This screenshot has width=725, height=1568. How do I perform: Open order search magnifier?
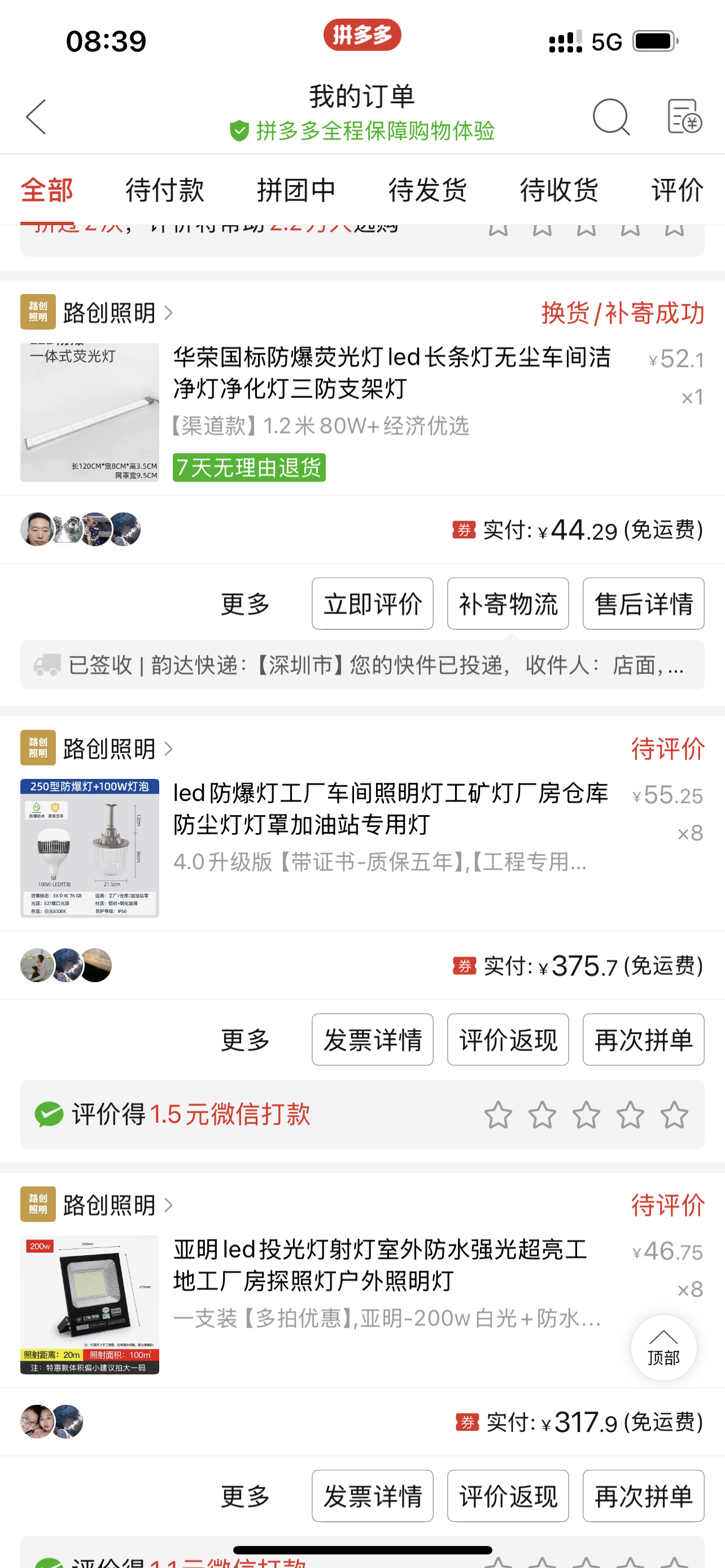[x=610, y=116]
